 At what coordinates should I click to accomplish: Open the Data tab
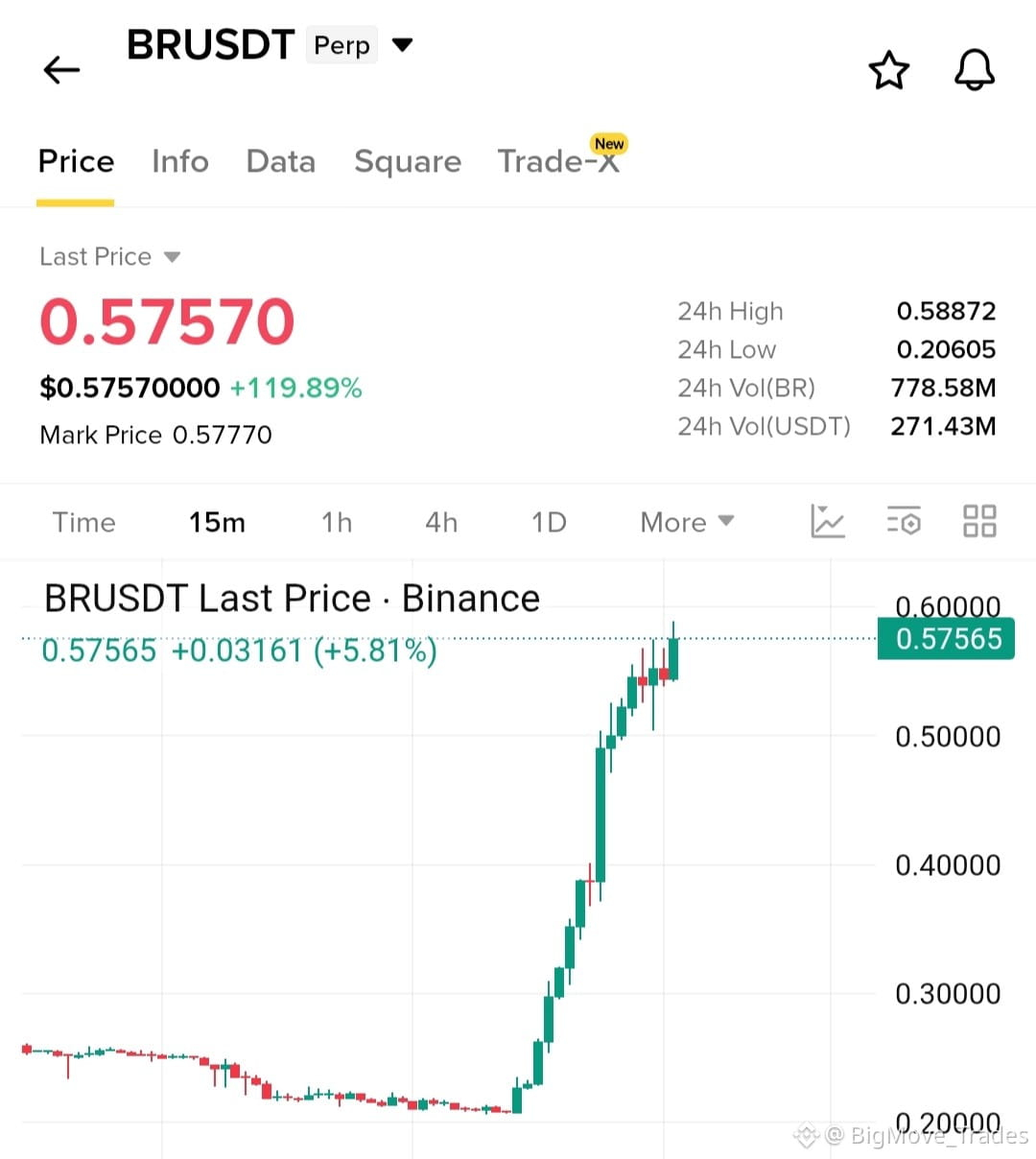[x=280, y=161]
